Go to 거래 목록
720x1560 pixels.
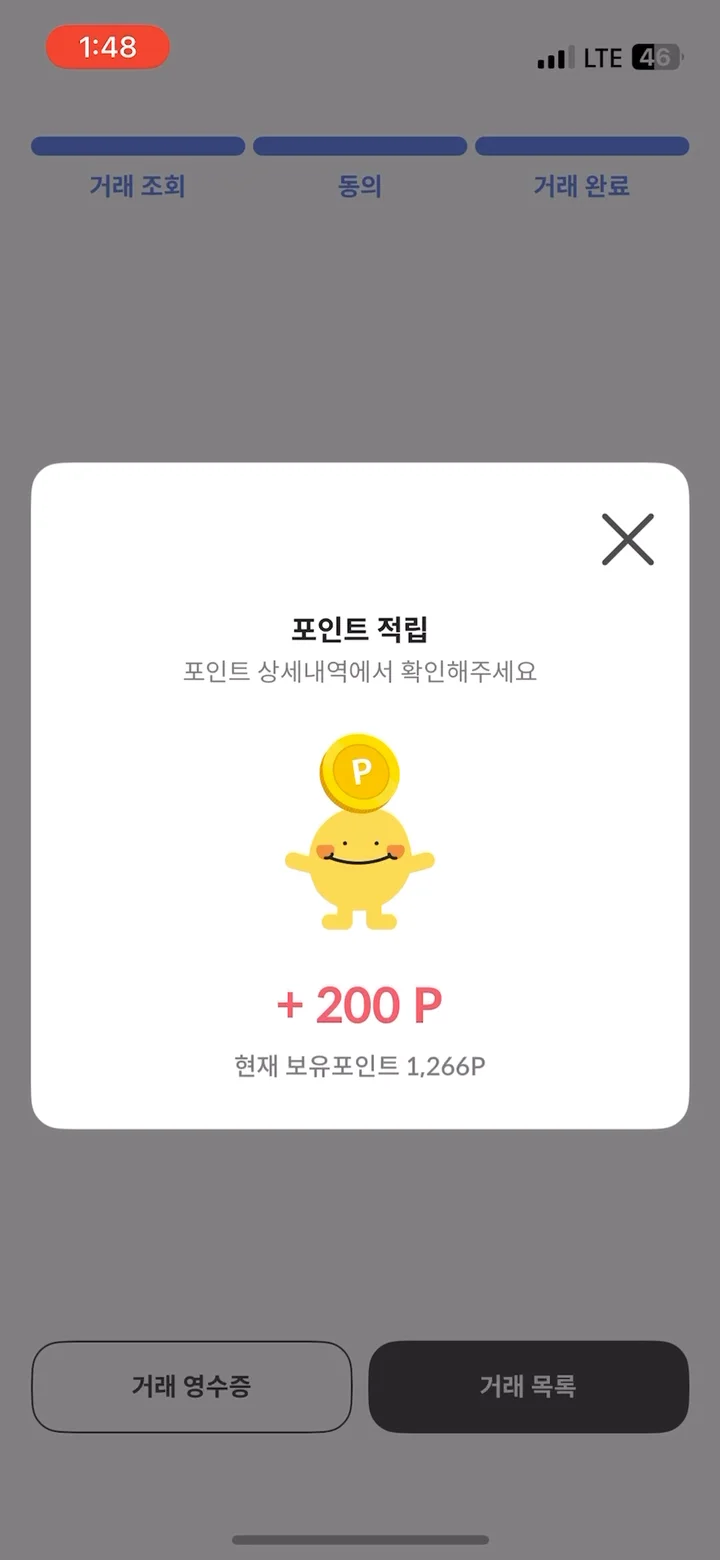[x=528, y=1386]
